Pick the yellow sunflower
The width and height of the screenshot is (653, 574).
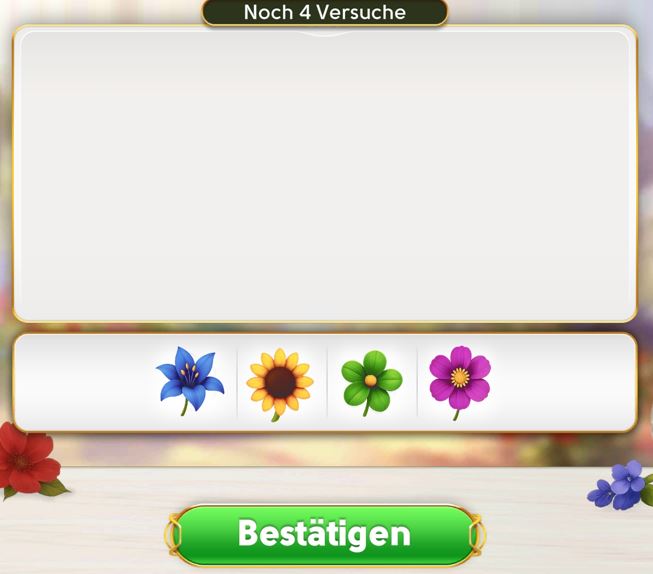tap(280, 381)
